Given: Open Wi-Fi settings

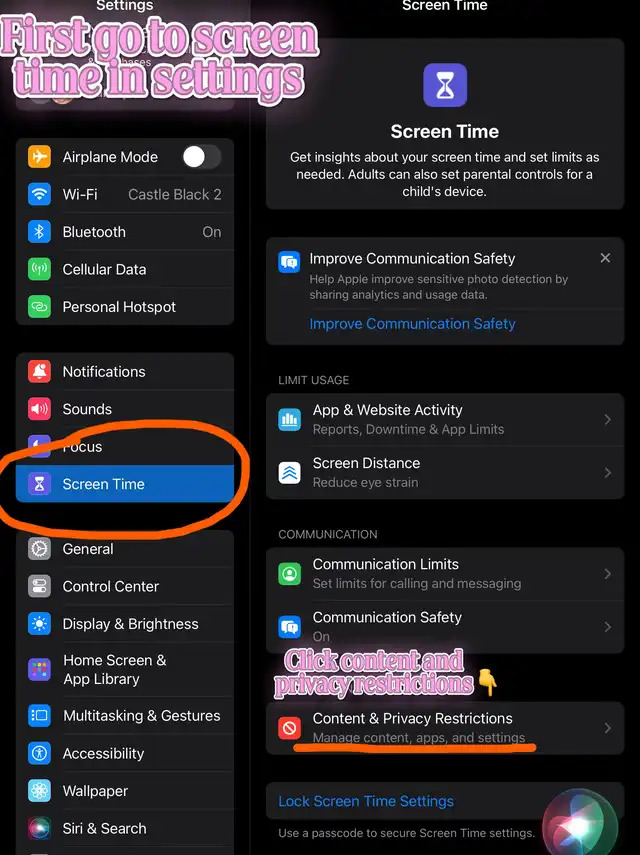Looking at the screenshot, I should pos(125,194).
